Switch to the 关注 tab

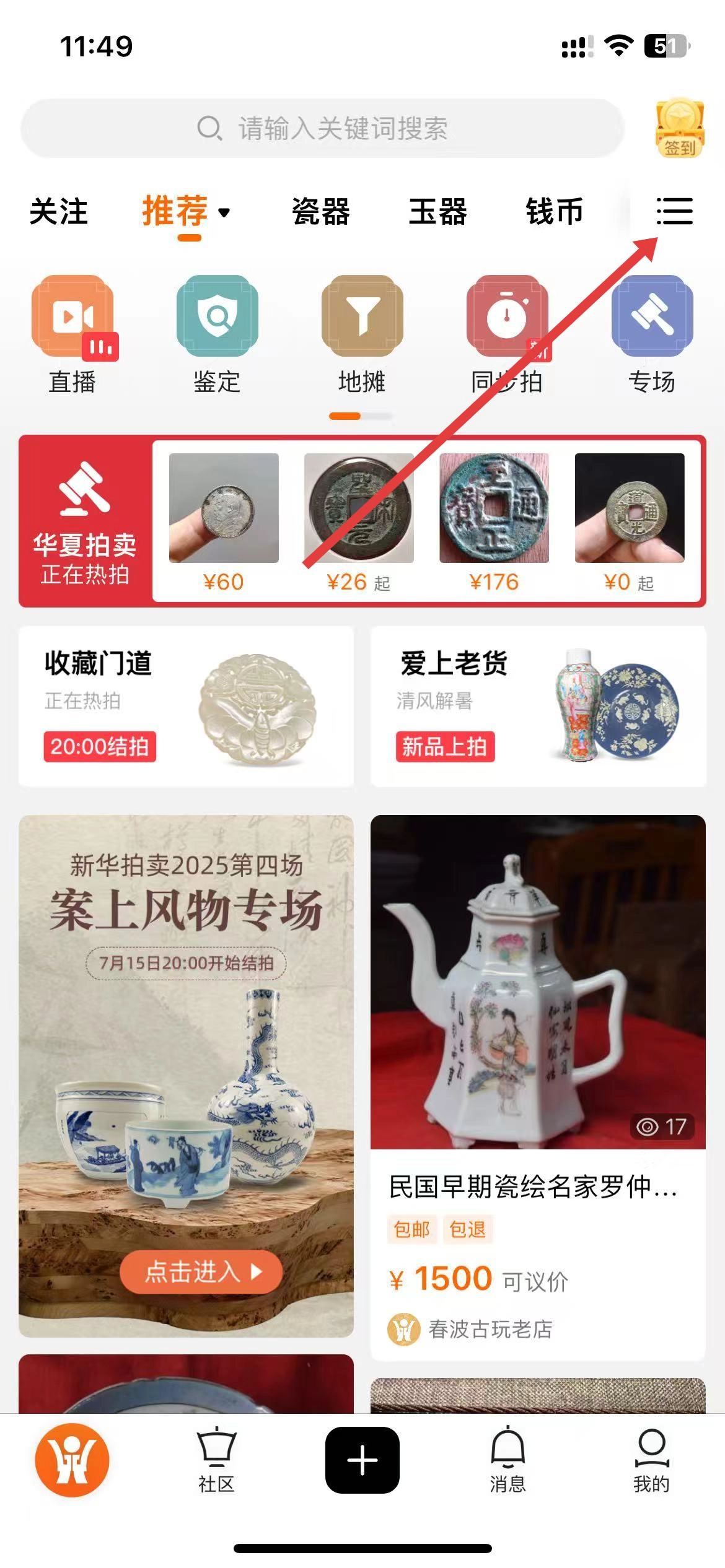(x=59, y=212)
